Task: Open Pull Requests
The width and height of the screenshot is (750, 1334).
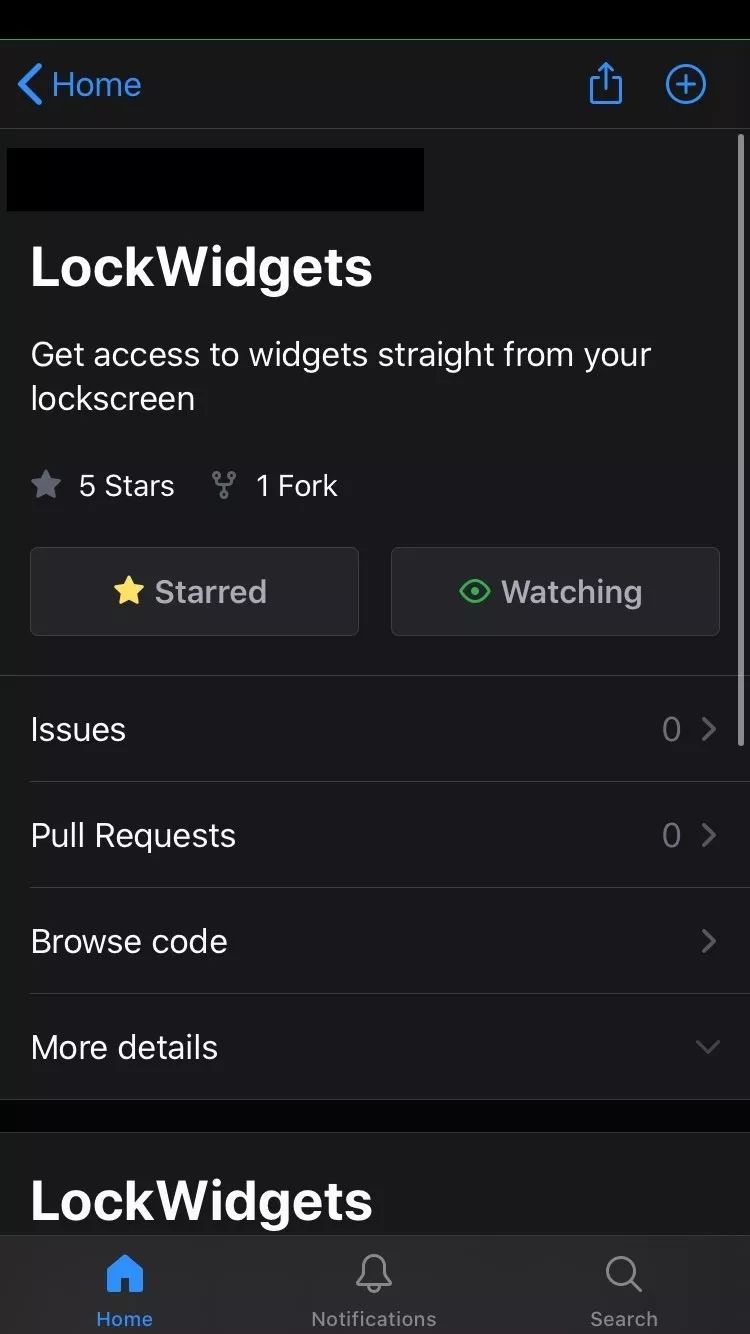Action: 374,835
